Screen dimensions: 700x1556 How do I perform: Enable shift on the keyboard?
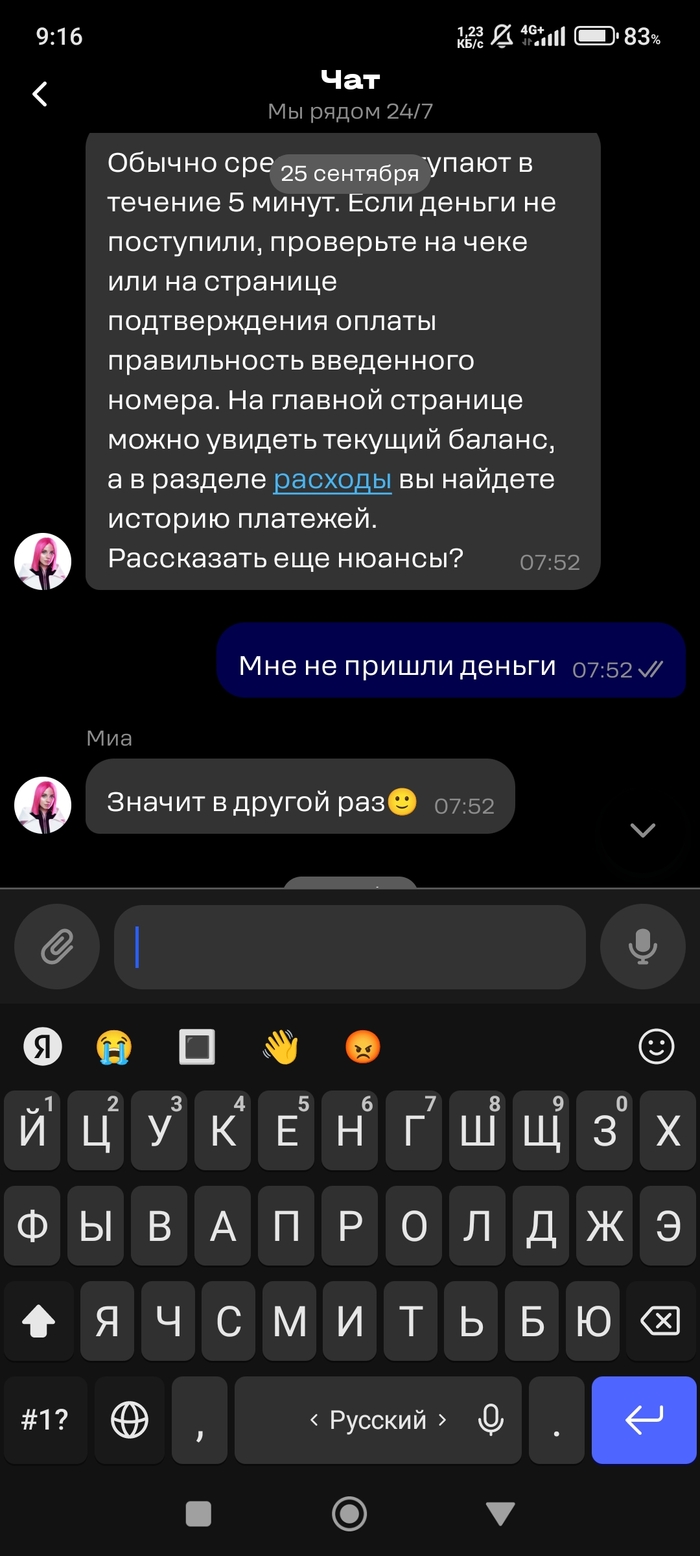[38, 1322]
